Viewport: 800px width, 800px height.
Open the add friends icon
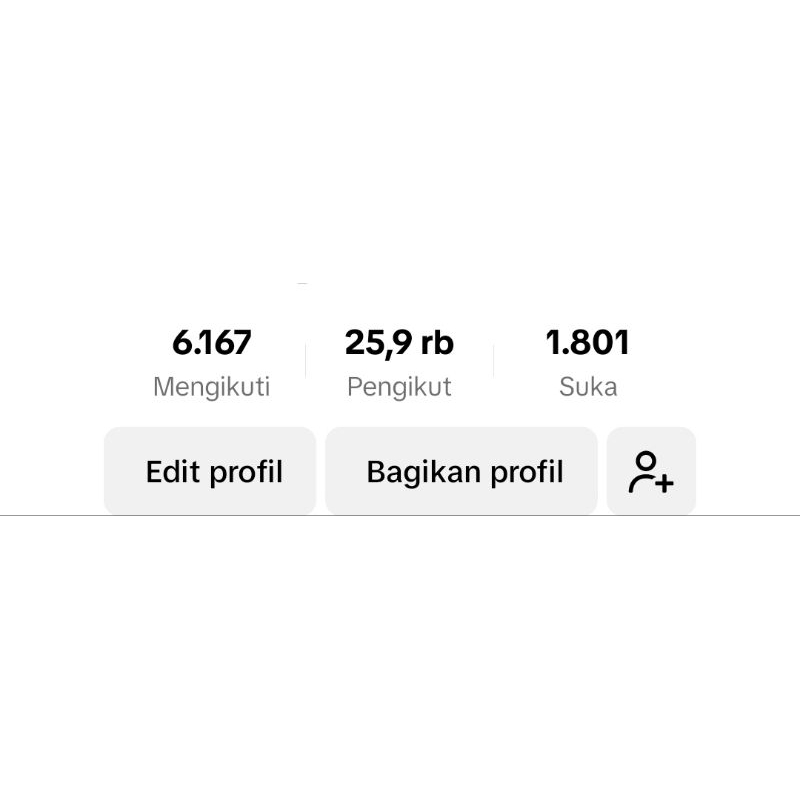651,471
